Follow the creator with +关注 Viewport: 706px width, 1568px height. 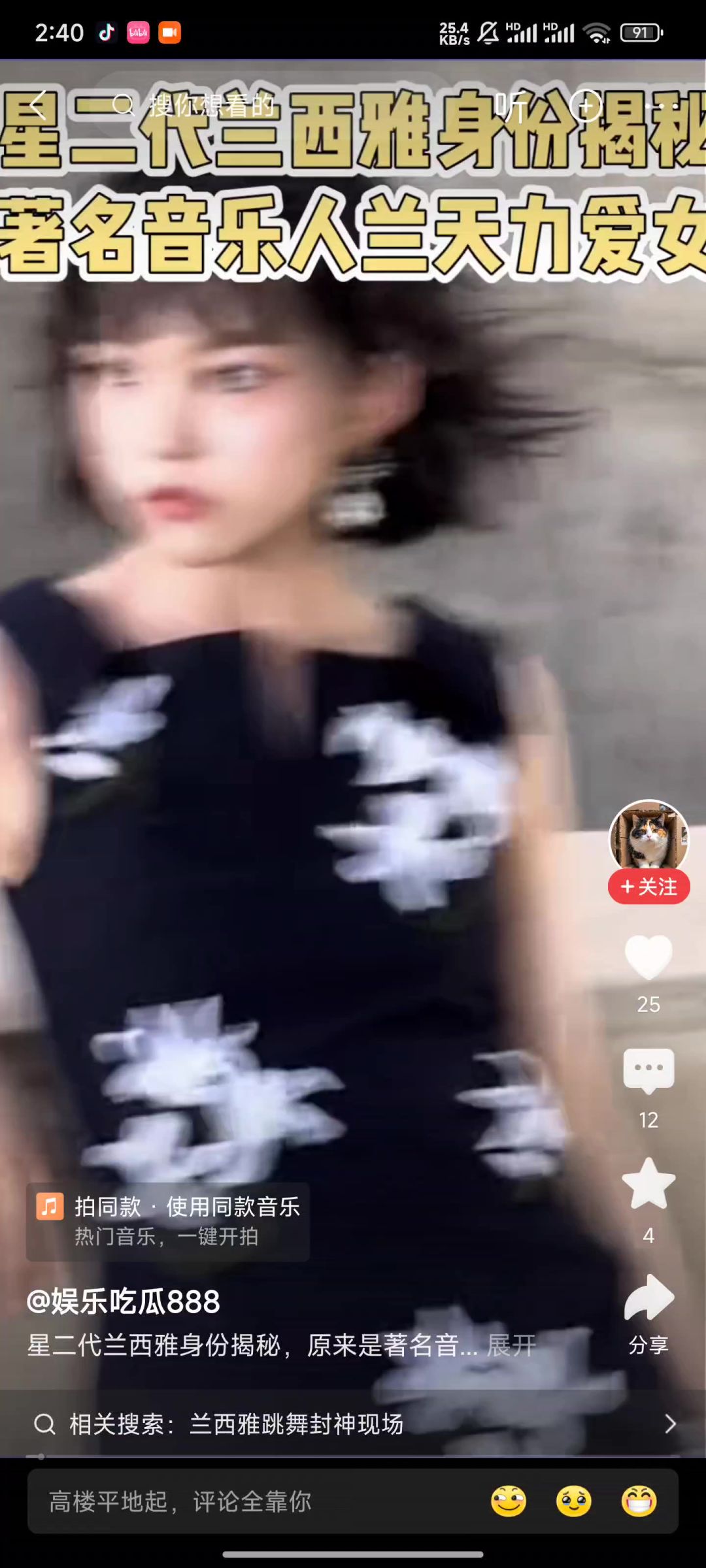[648, 887]
